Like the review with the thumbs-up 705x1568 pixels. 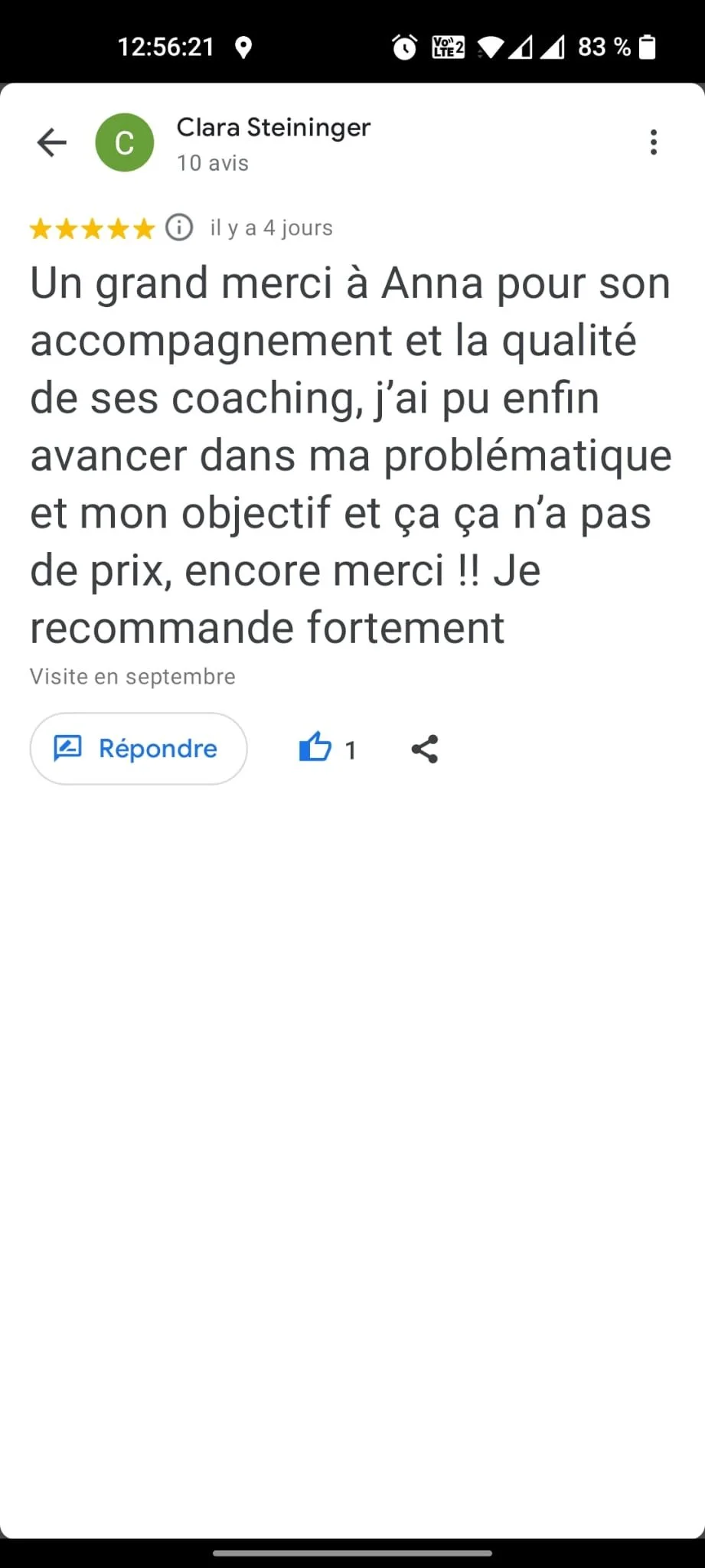(315, 748)
